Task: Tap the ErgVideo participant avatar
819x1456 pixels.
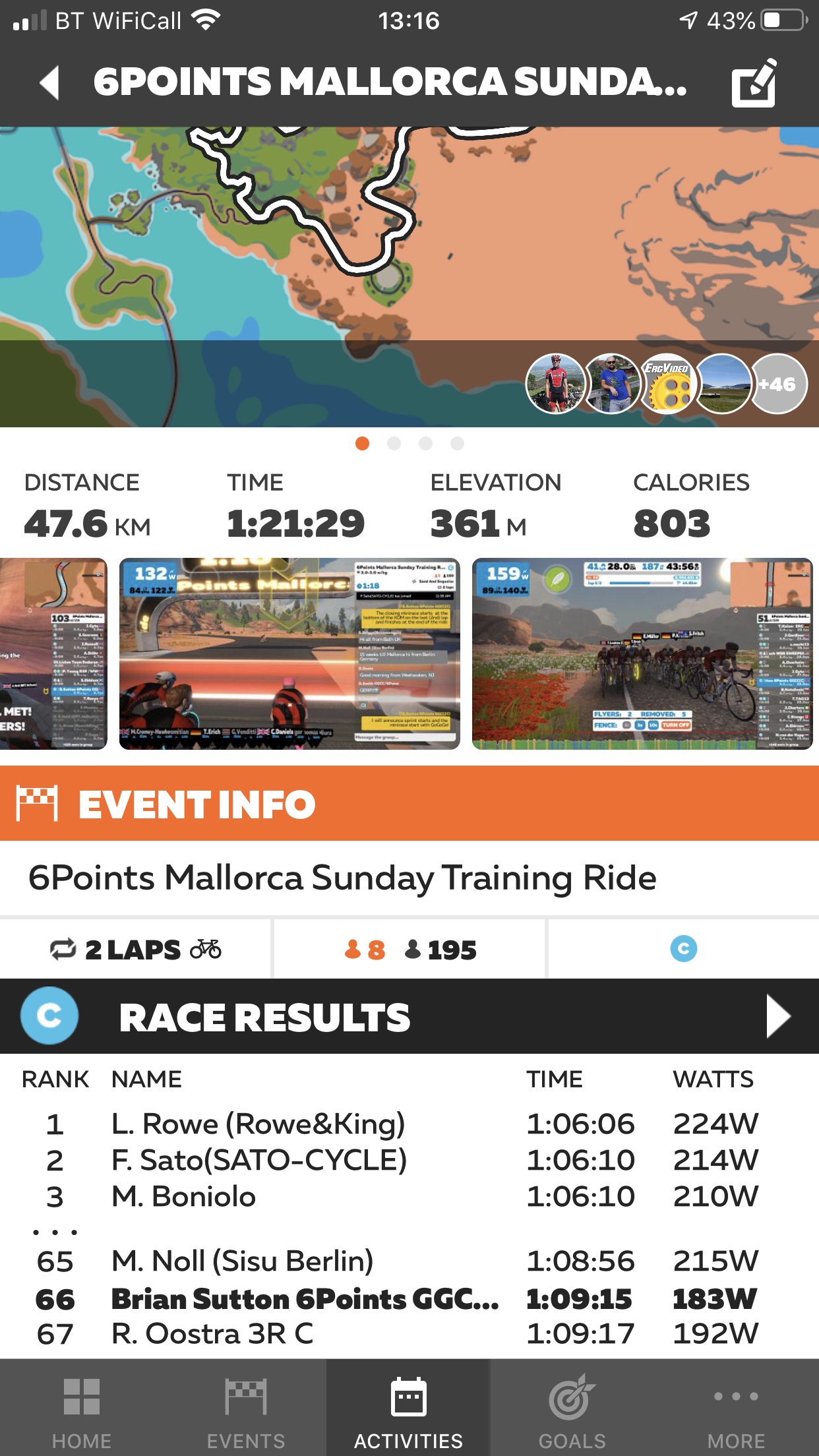Action: point(667,384)
